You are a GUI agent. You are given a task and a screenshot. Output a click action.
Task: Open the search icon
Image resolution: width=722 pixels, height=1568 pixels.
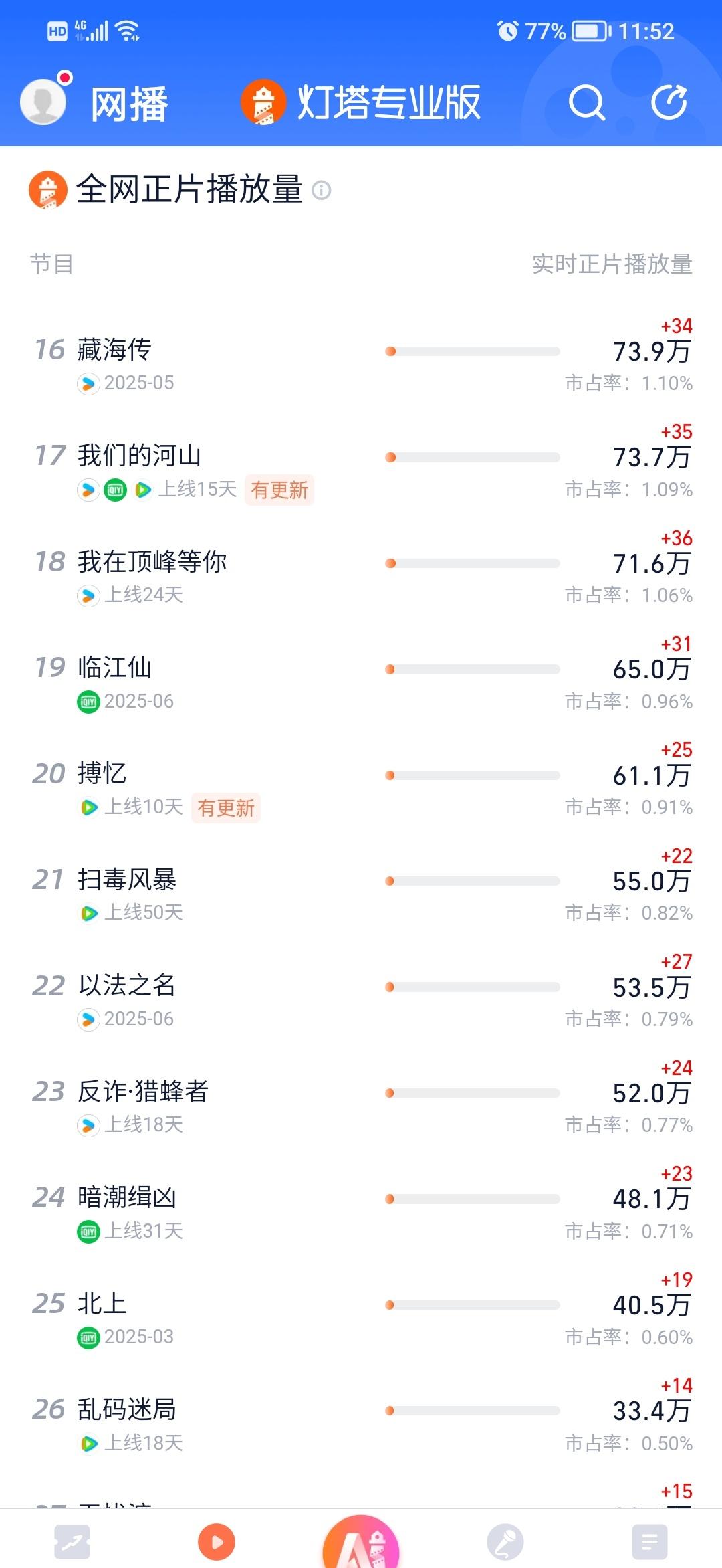point(586,102)
